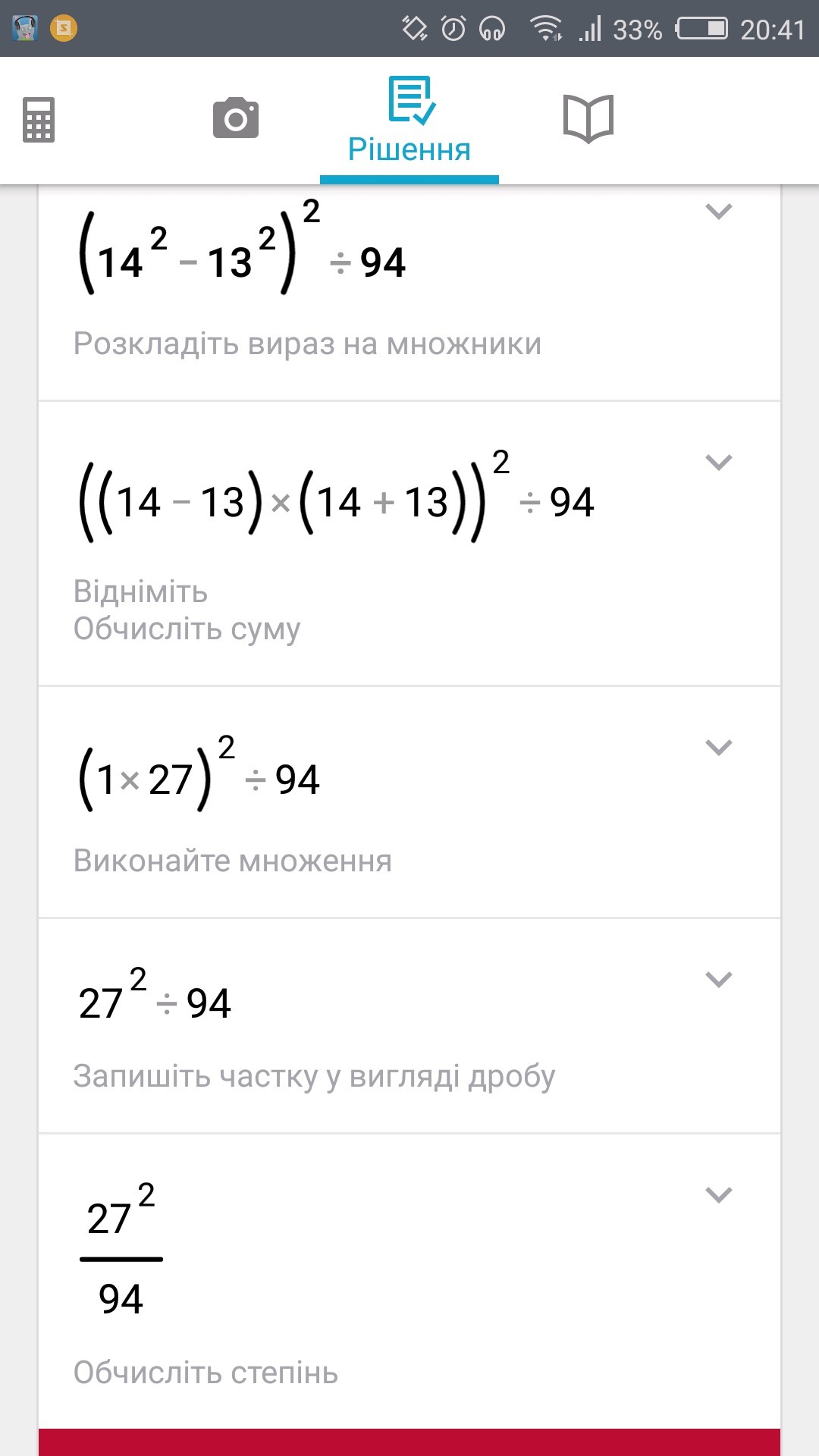Open the textbook tab
Viewport: 819px width, 1456px height.
588,119
